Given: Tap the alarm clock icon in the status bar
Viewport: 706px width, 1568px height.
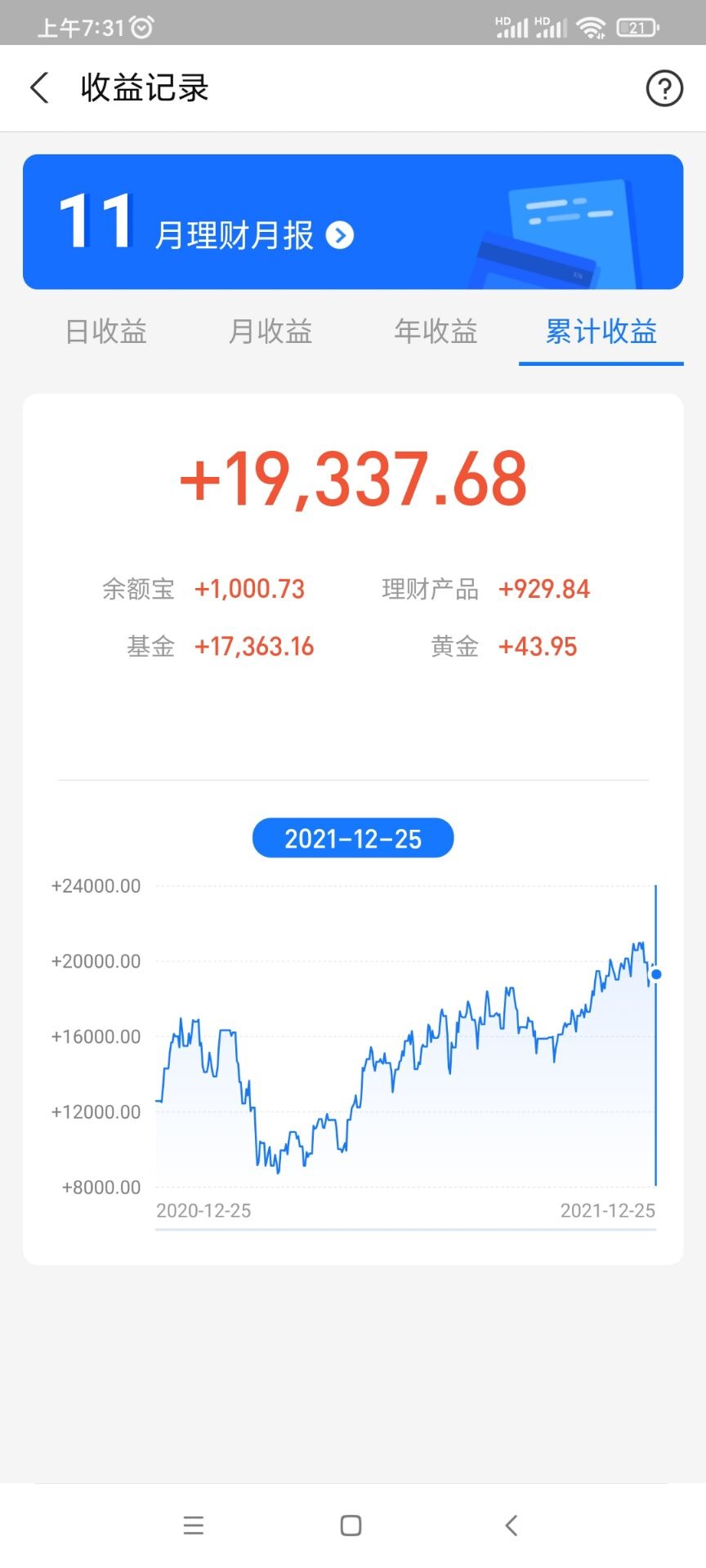Looking at the screenshot, I should 141,25.
